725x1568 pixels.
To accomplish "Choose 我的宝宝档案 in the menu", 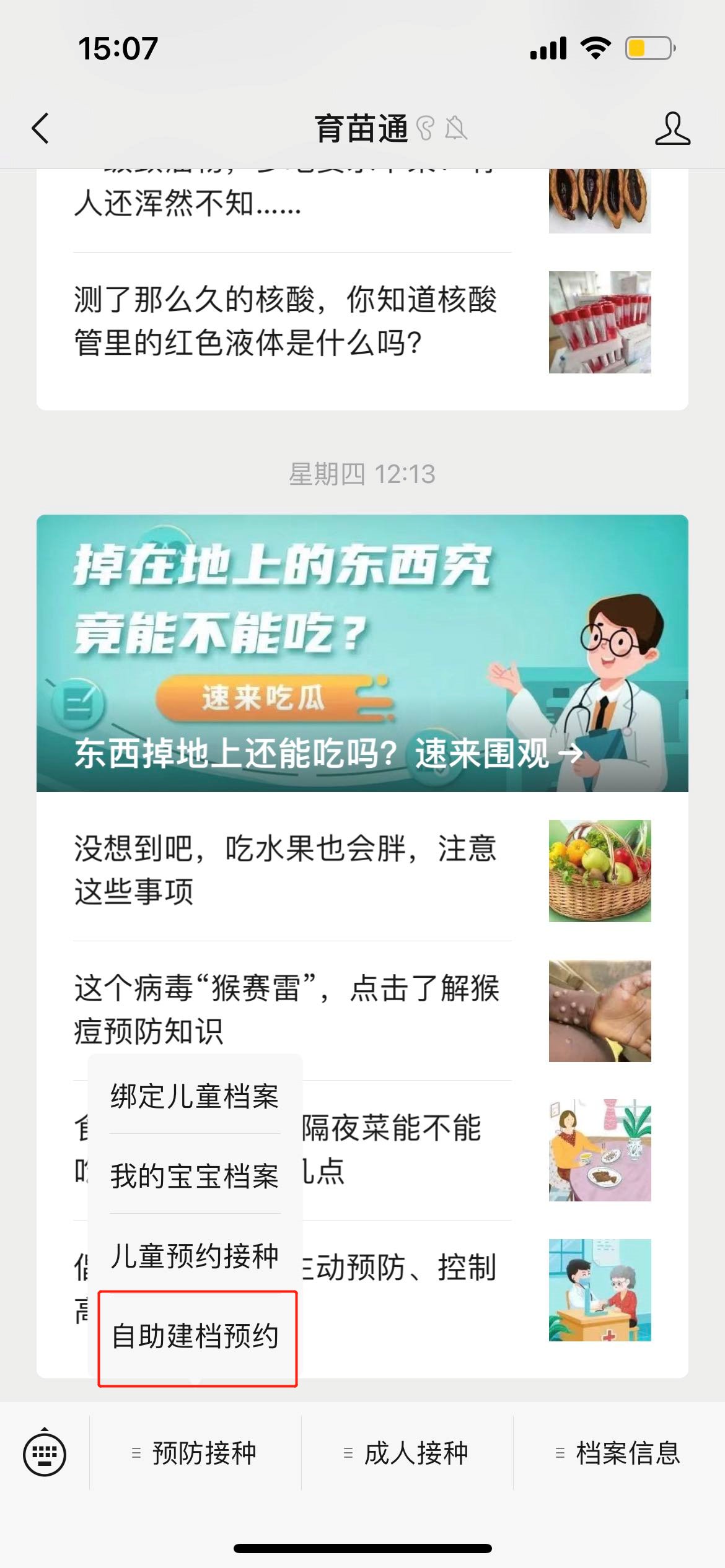I will tap(195, 1176).
